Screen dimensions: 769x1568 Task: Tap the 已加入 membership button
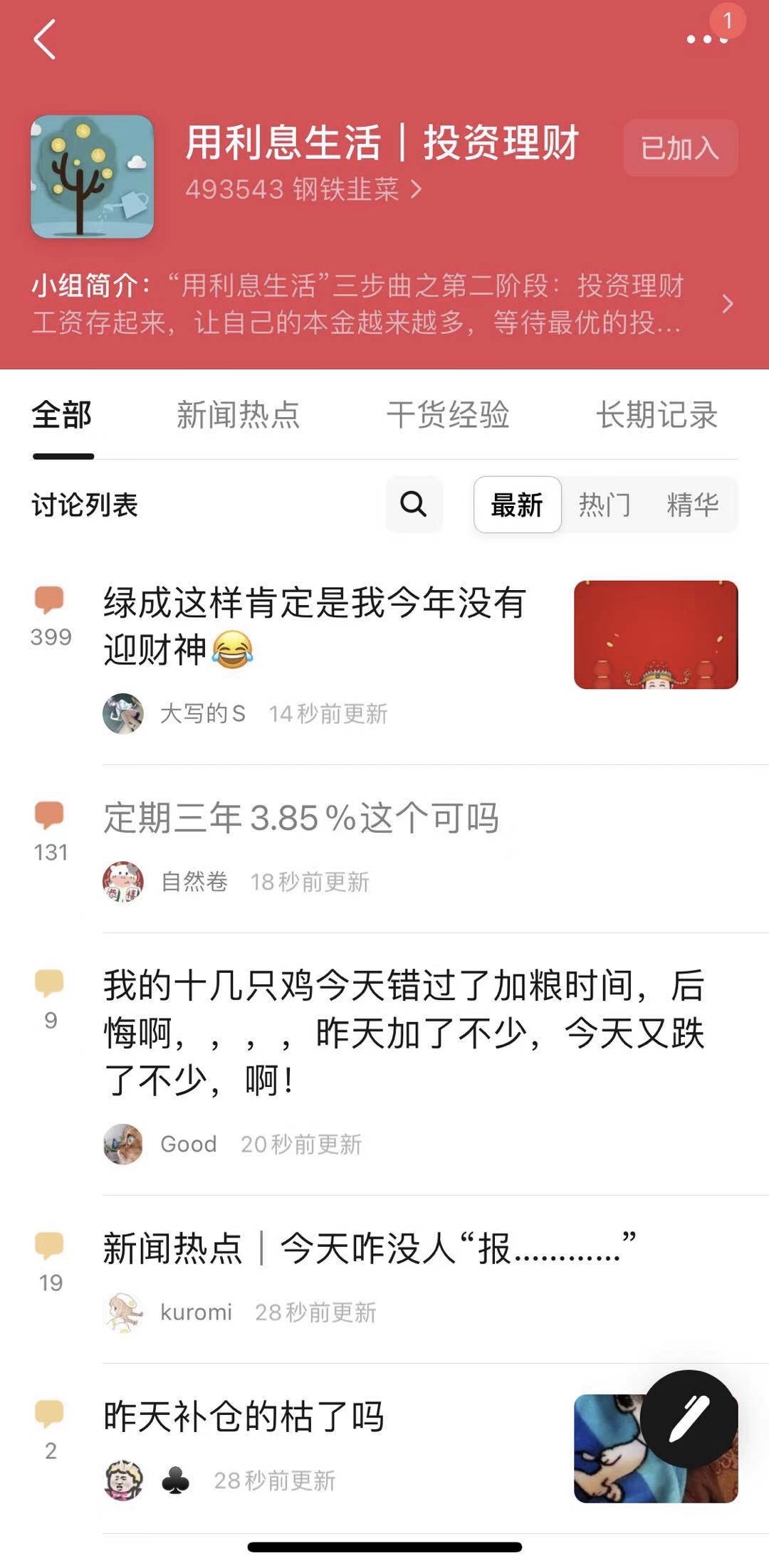click(680, 148)
